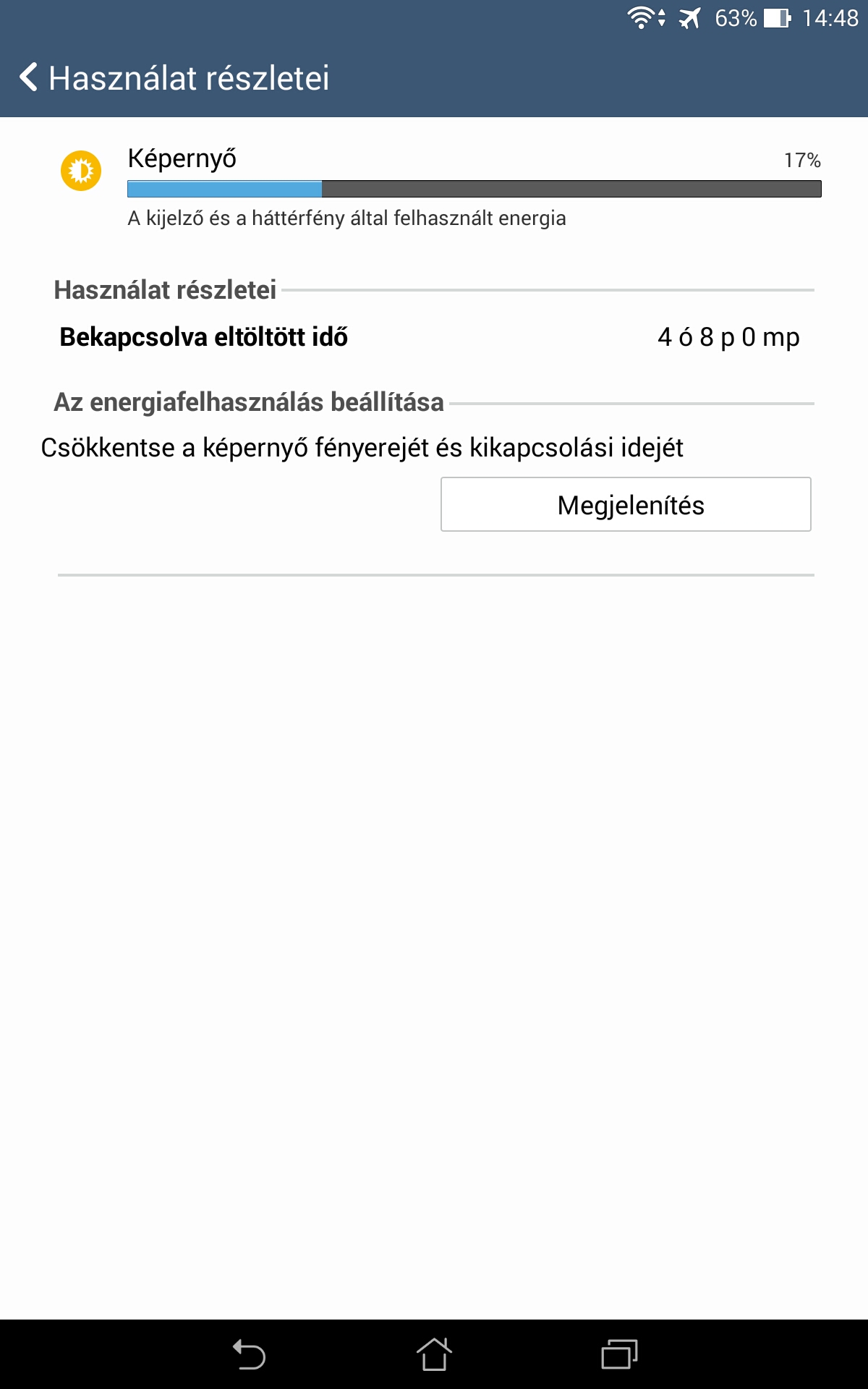Go back from Használat részletei
The width and height of the screenshot is (868, 1389).
pyautogui.click(x=29, y=77)
